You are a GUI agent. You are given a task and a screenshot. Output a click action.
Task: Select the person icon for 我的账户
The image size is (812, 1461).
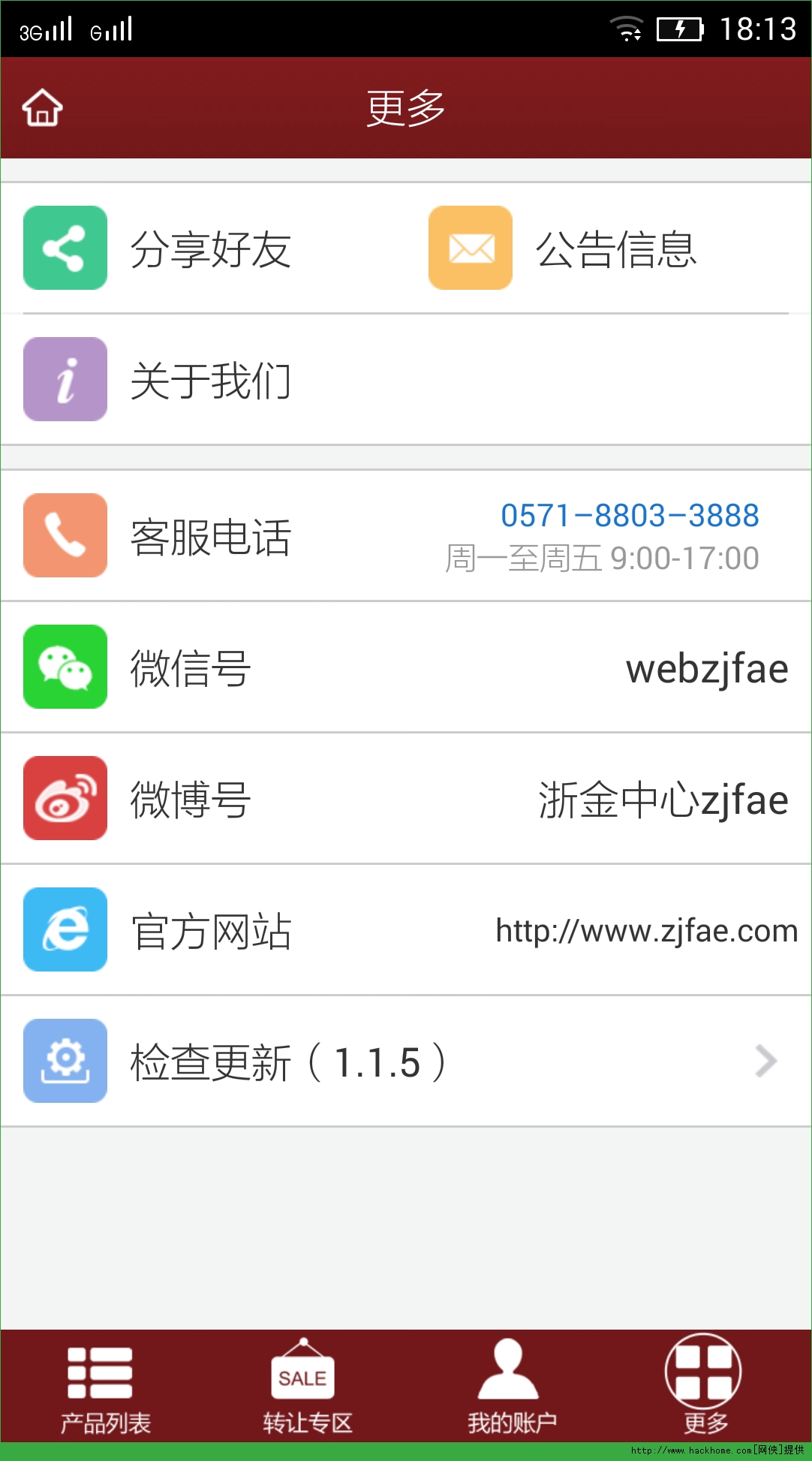point(505,1372)
